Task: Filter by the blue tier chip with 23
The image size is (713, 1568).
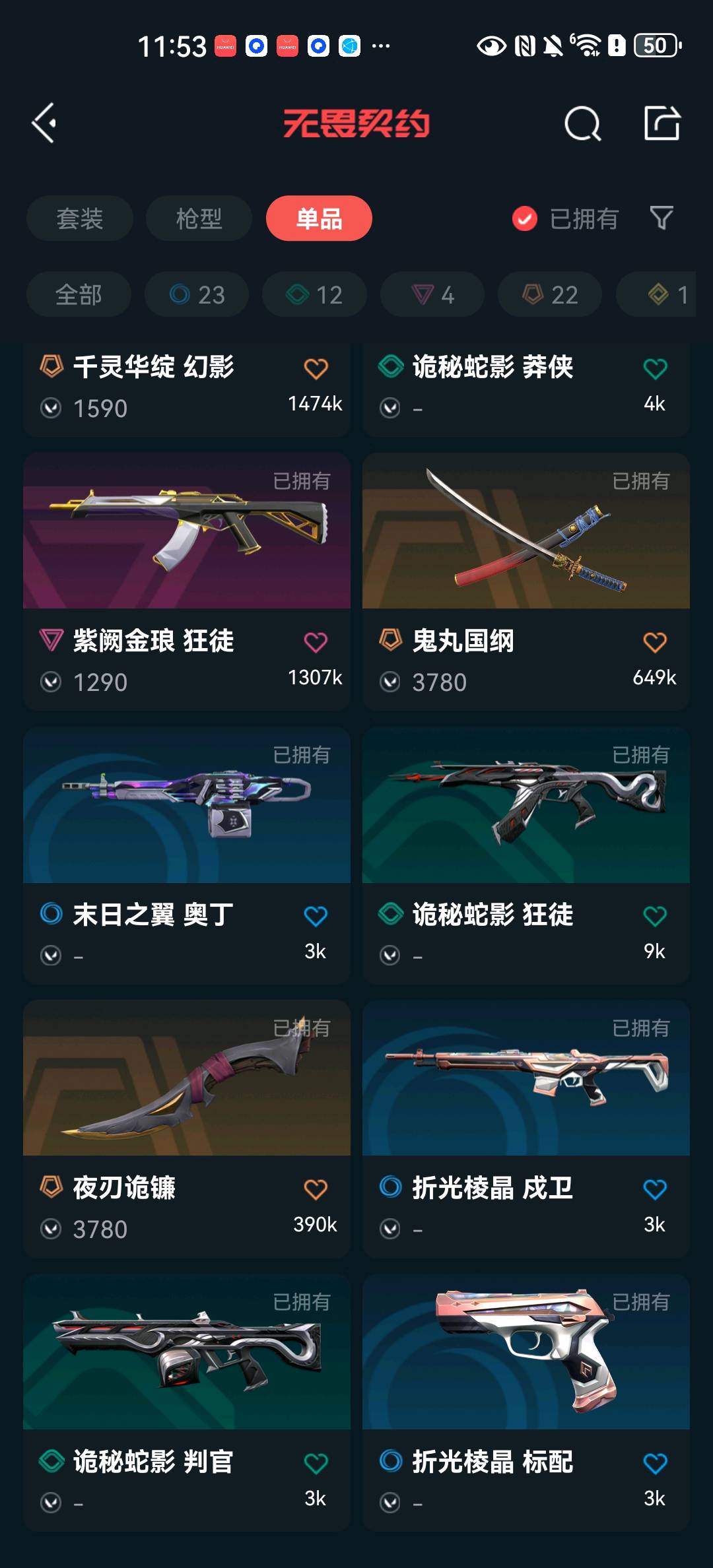Action: coord(197,294)
